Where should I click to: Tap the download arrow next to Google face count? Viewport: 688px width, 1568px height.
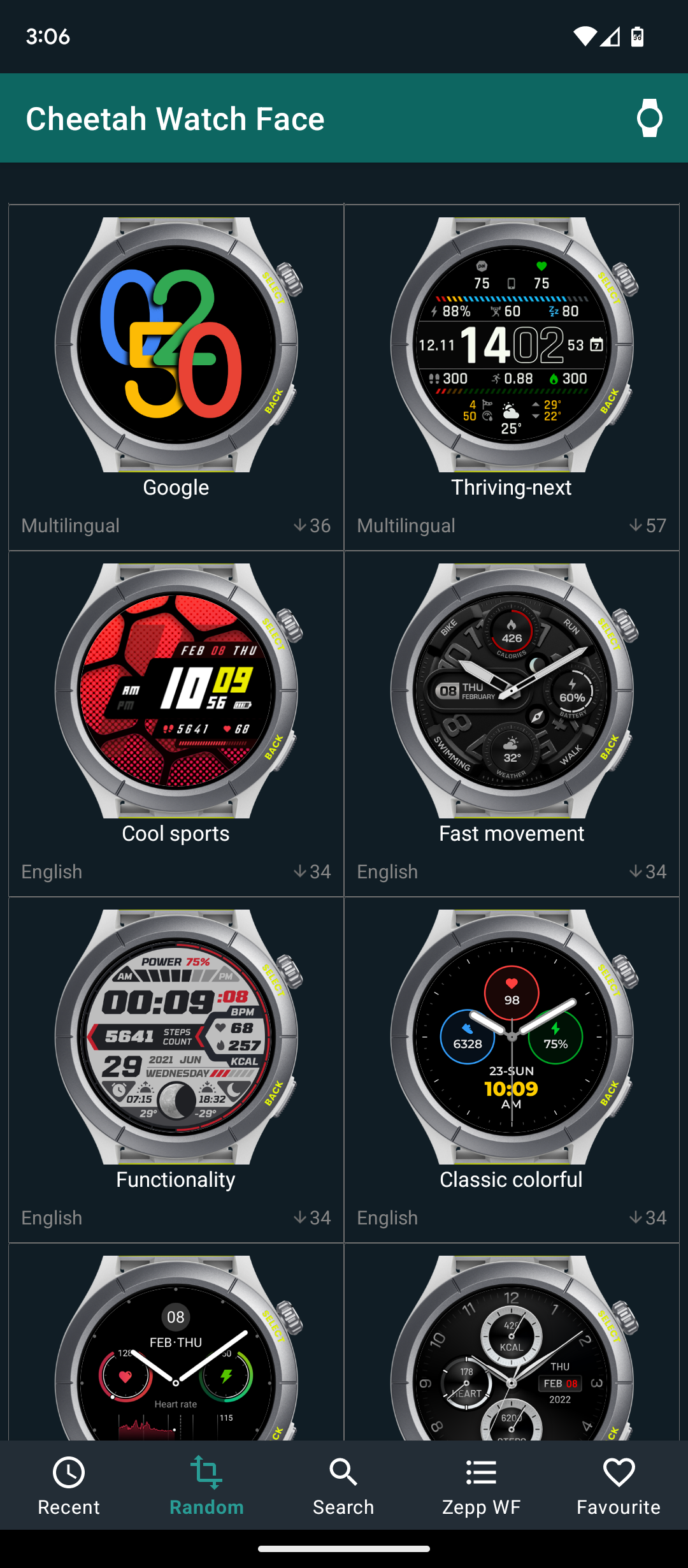[x=301, y=525]
